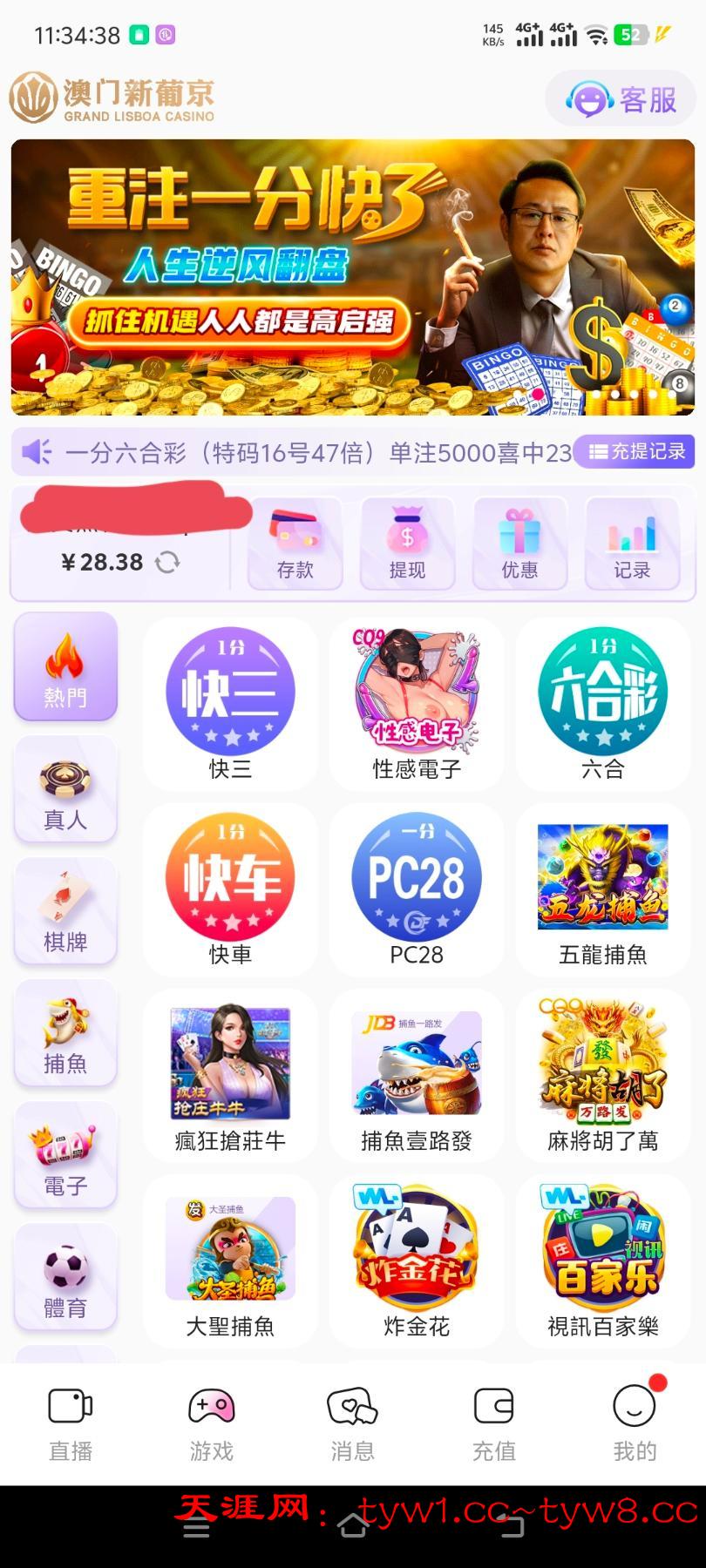Image resolution: width=706 pixels, height=1568 pixels.
Task: View 优惠 promotions
Action: (x=519, y=544)
